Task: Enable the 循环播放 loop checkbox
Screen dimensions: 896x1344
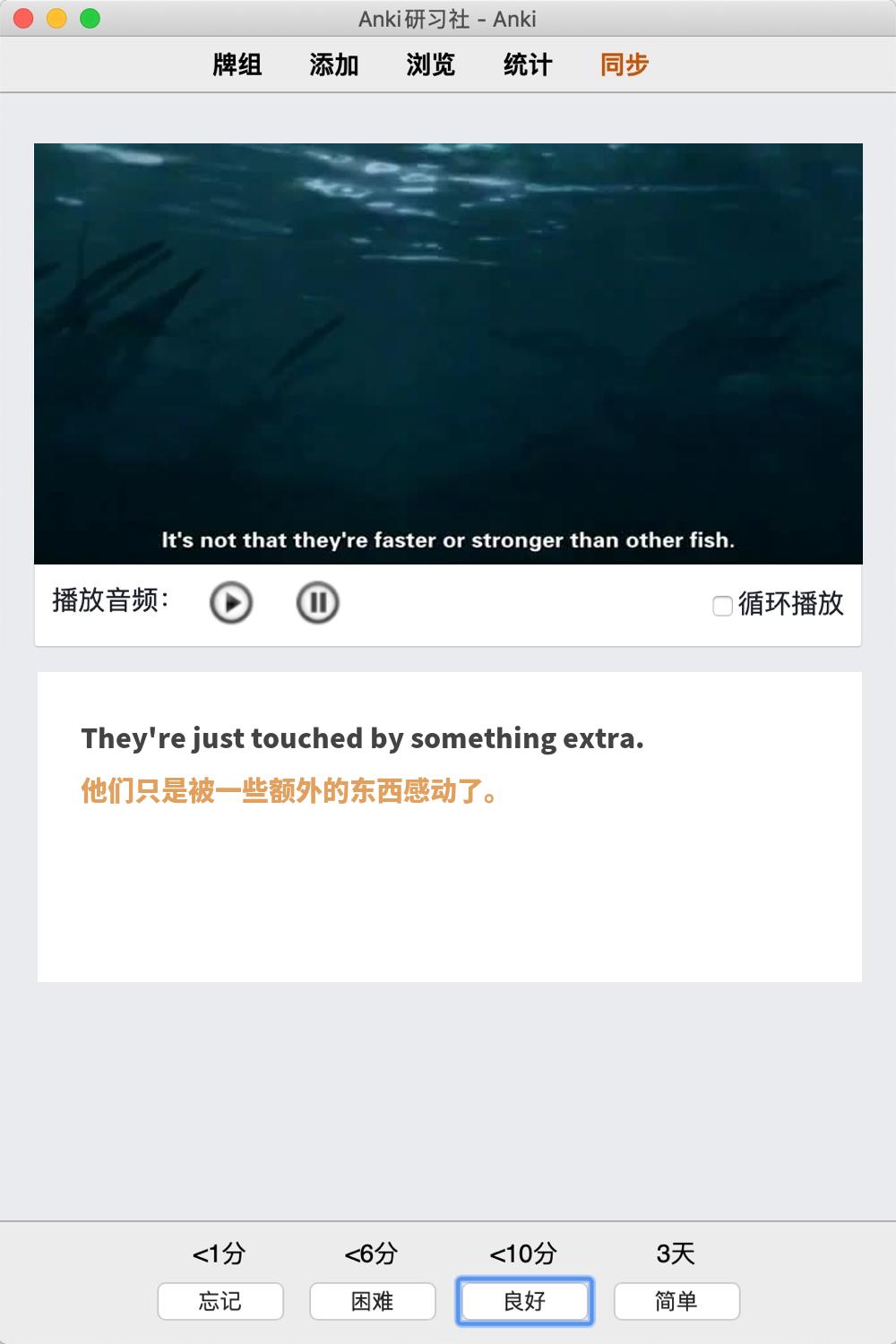Action: click(x=722, y=606)
